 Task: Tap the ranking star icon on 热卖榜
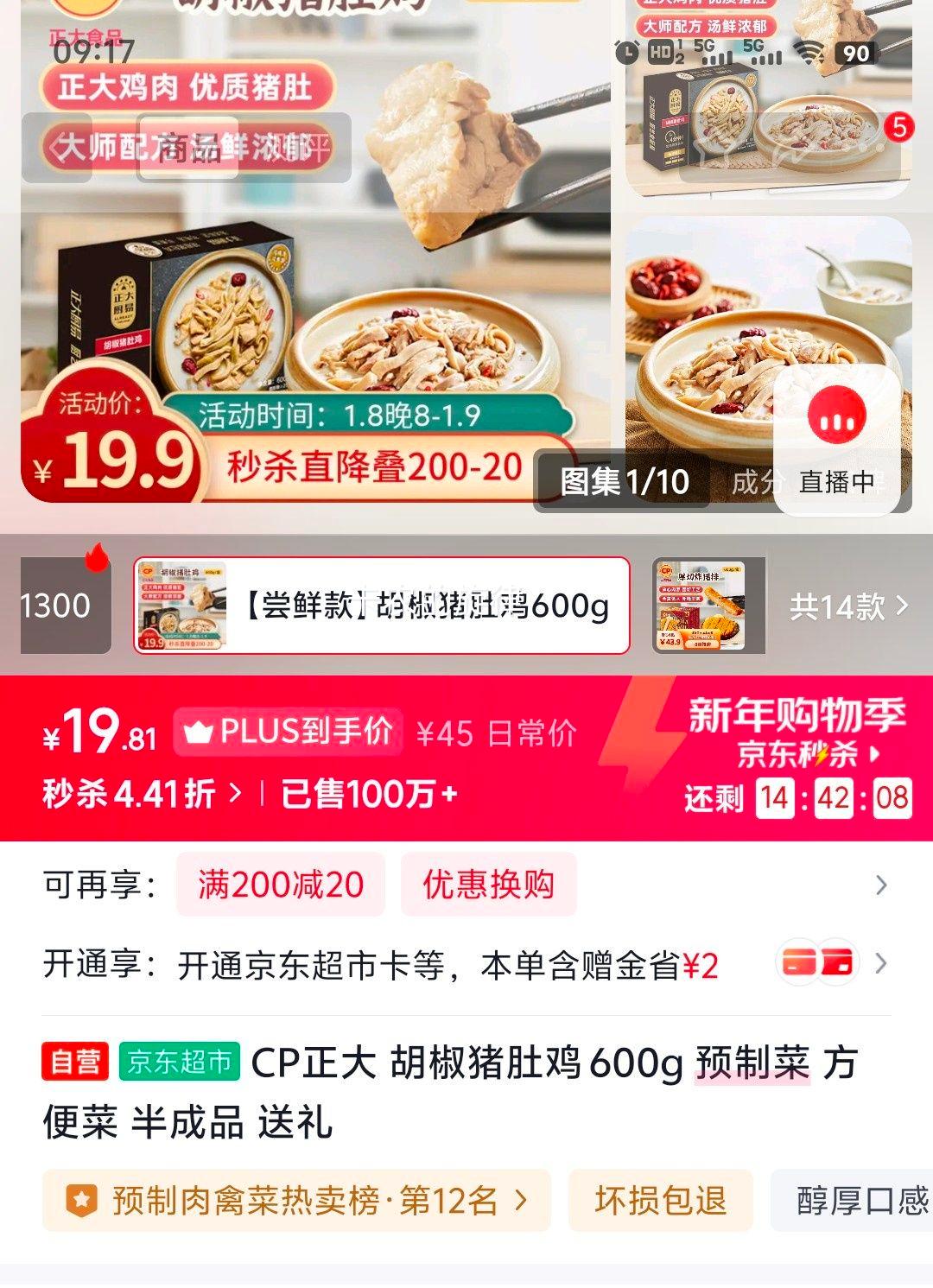[83, 1197]
